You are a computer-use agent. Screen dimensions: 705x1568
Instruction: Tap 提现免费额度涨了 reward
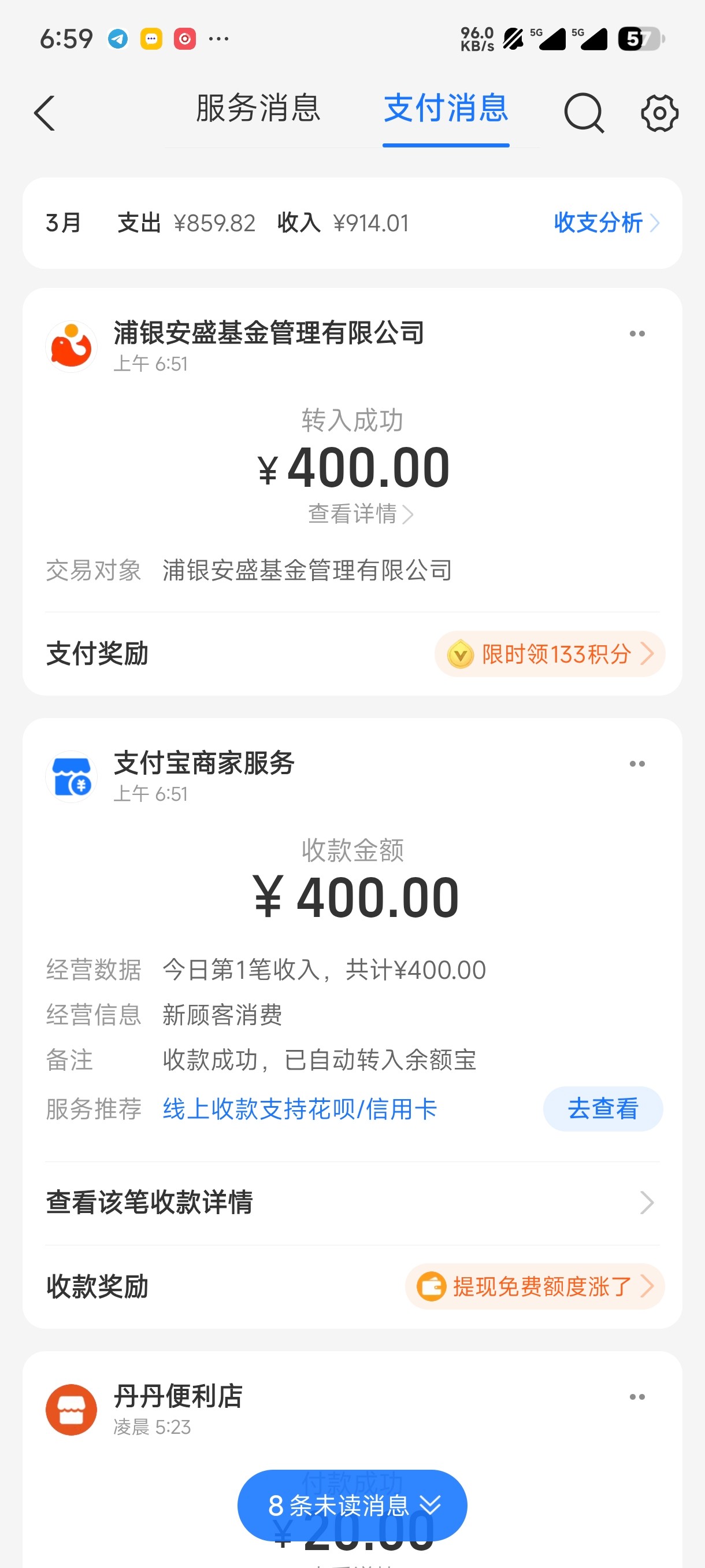[535, 1287]
